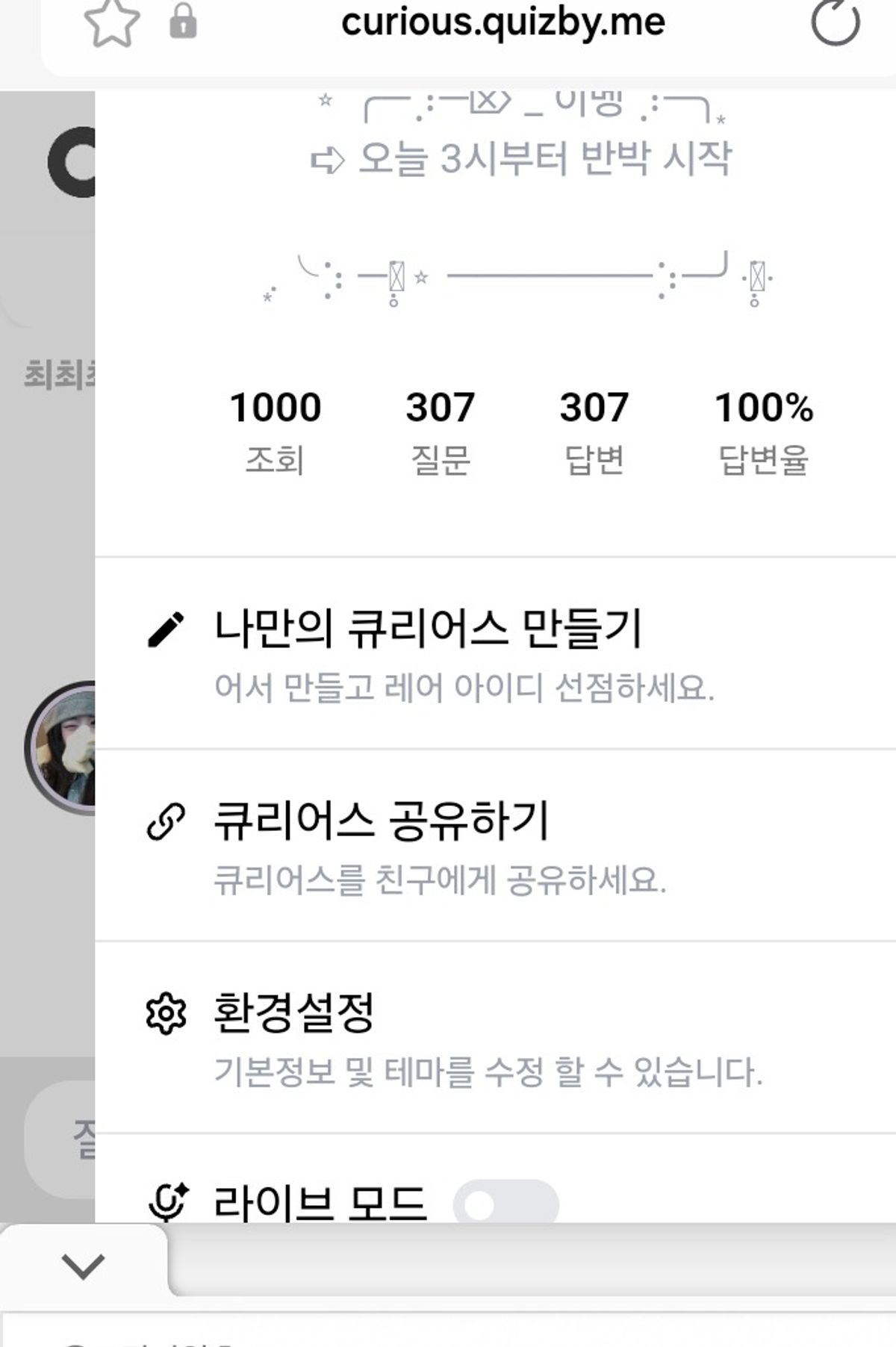Collapse the panel with the down chevron
The height and width of the screenshot is (1347, 896).
[82, 1265]
